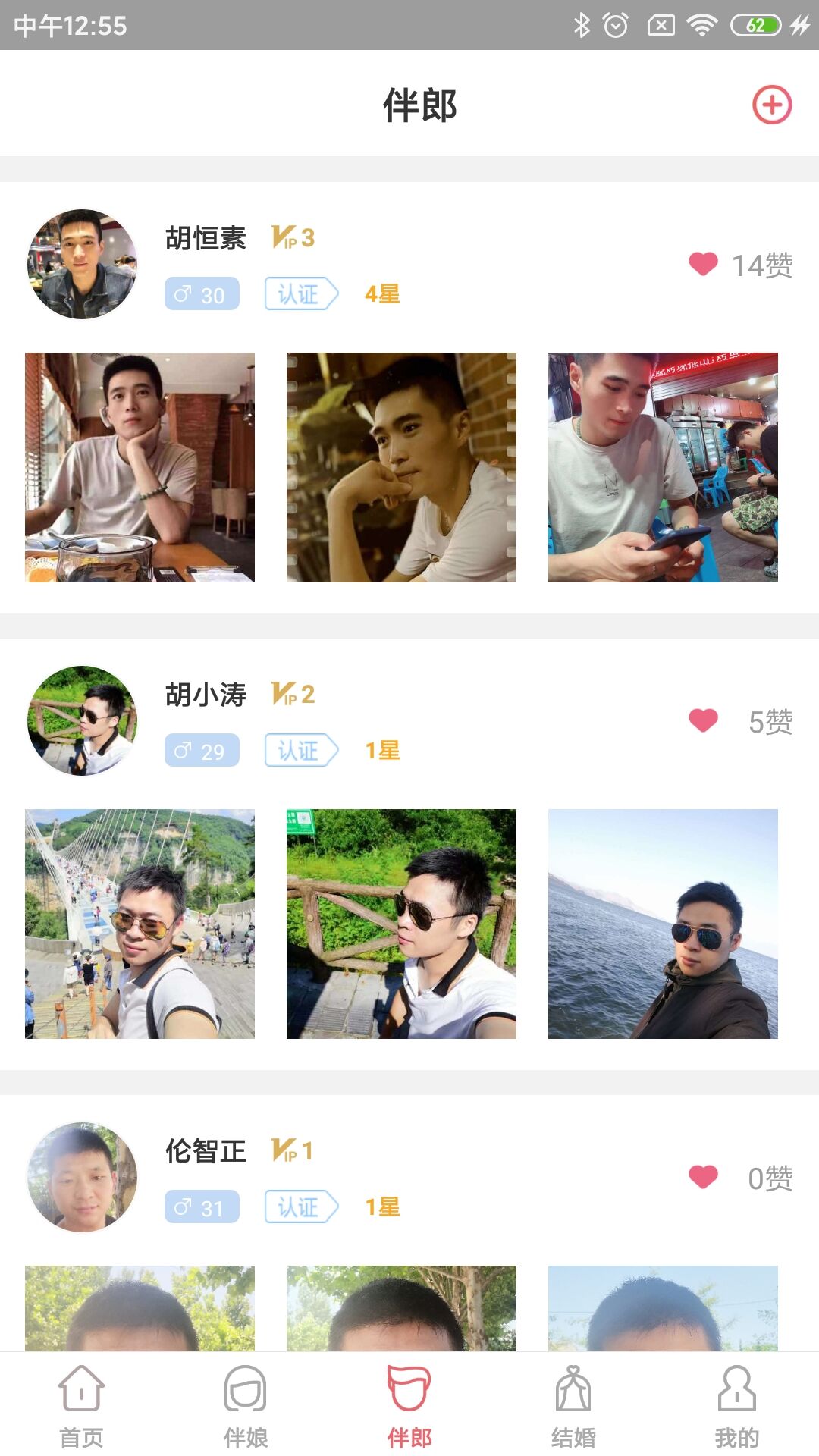819x1456 pixels.
Task: View 胡恒素's photo at the restaurant table
Action: coord(140,467)
